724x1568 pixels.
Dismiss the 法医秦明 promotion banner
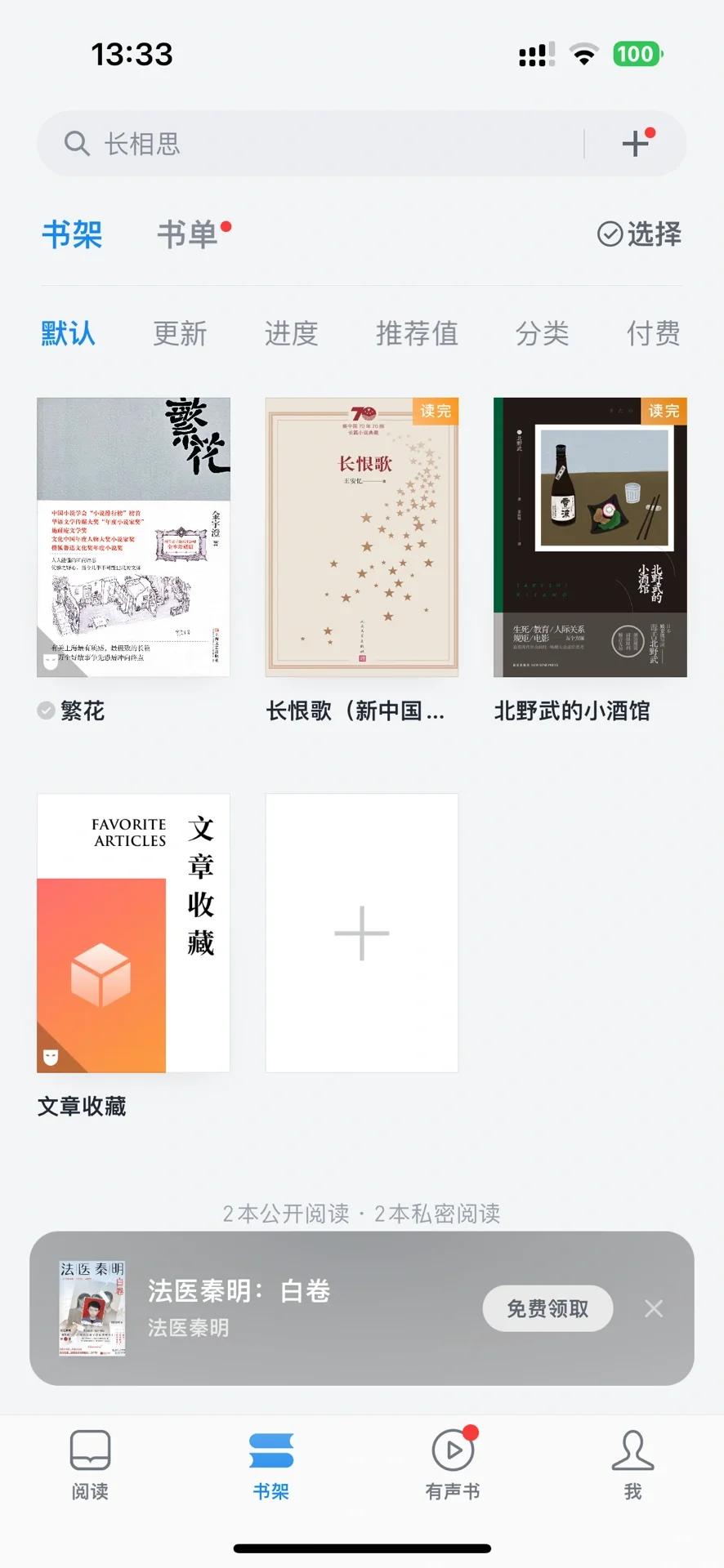click(654, 1308)
